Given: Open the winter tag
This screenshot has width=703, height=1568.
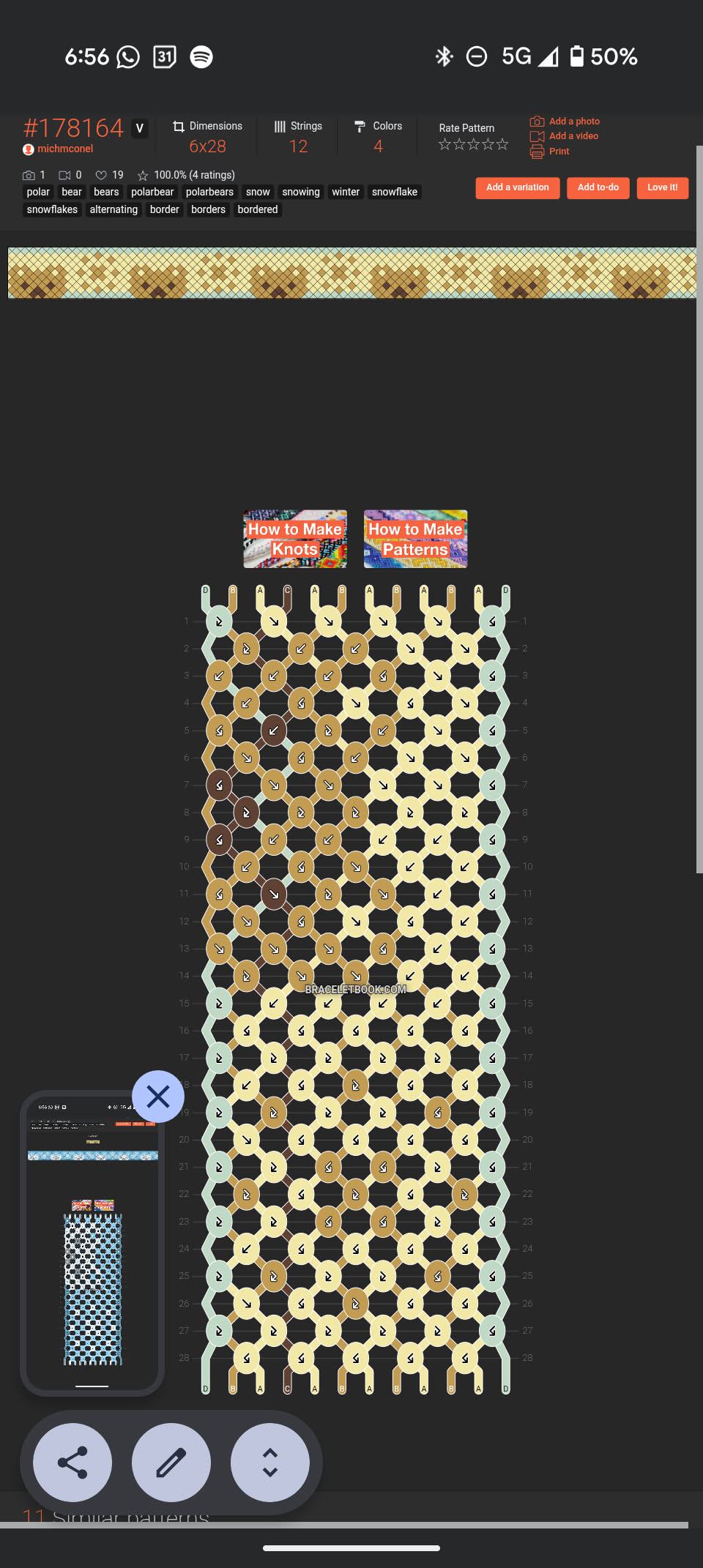Looking at the screenshot, I should tap(346, 192).
